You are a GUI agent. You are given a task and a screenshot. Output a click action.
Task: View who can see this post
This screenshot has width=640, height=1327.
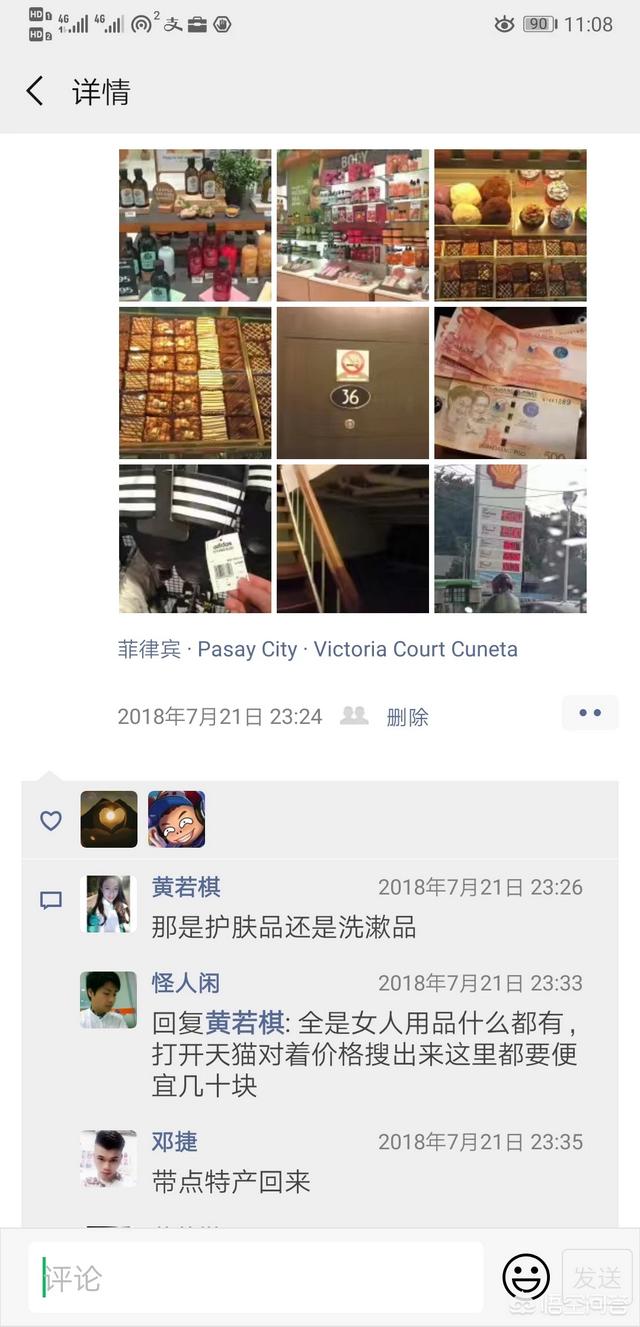coord(354,716)
